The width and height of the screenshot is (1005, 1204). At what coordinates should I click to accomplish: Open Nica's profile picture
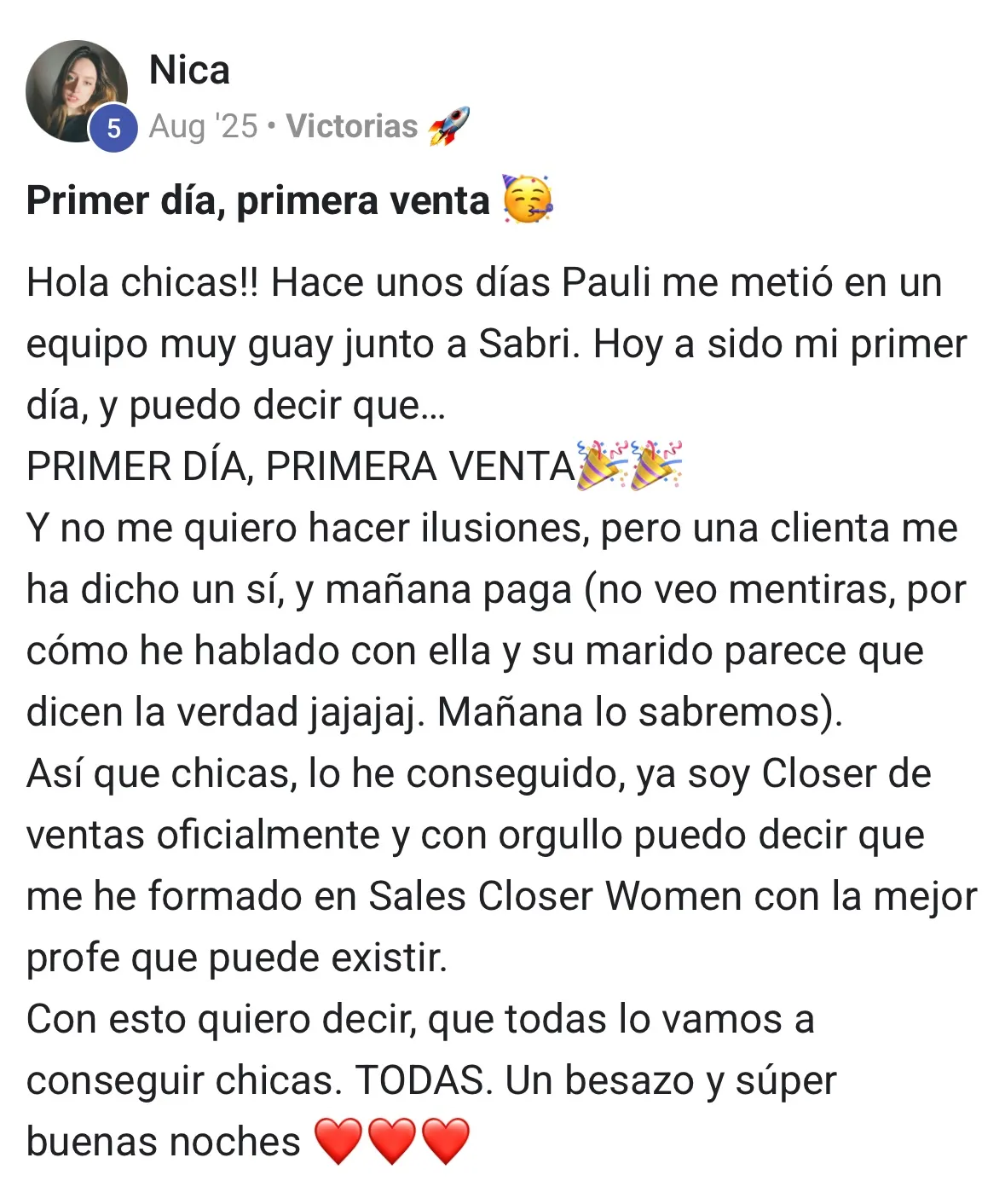point(76,90)
